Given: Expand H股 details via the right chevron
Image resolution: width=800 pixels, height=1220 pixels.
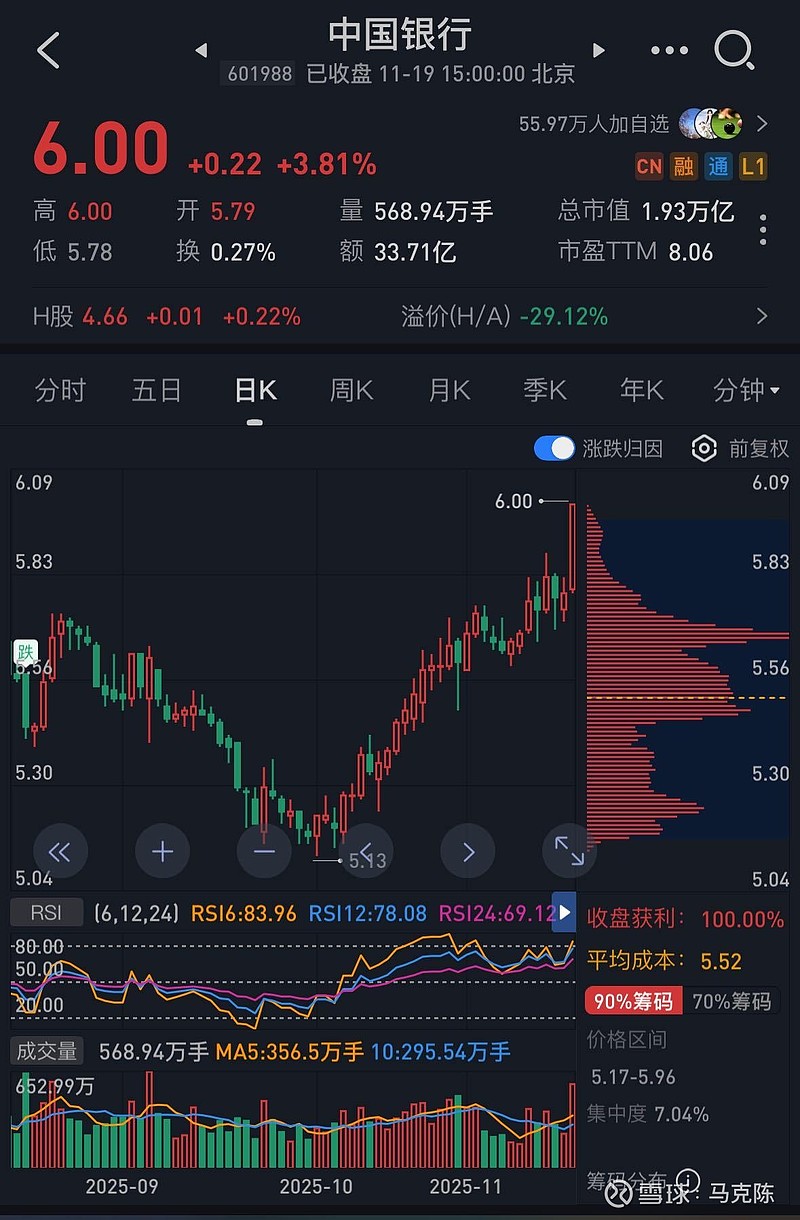Looking at the screenshot, I should click(764, 316).
